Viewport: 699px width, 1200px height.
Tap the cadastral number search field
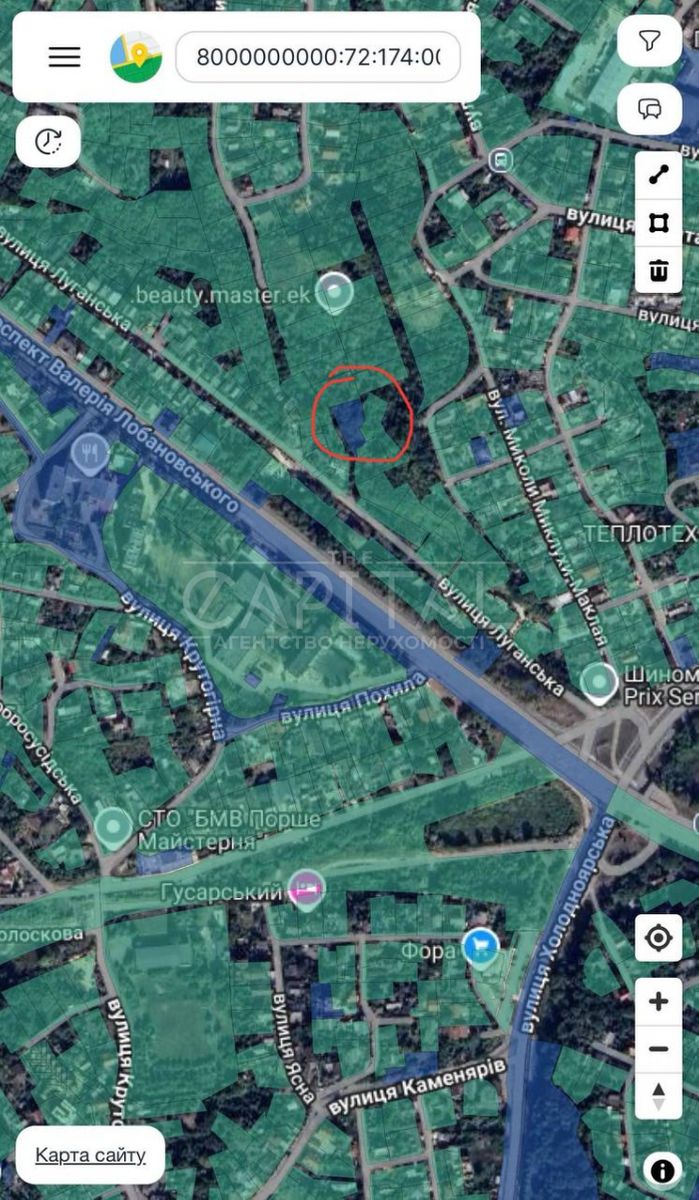point(318,57)
